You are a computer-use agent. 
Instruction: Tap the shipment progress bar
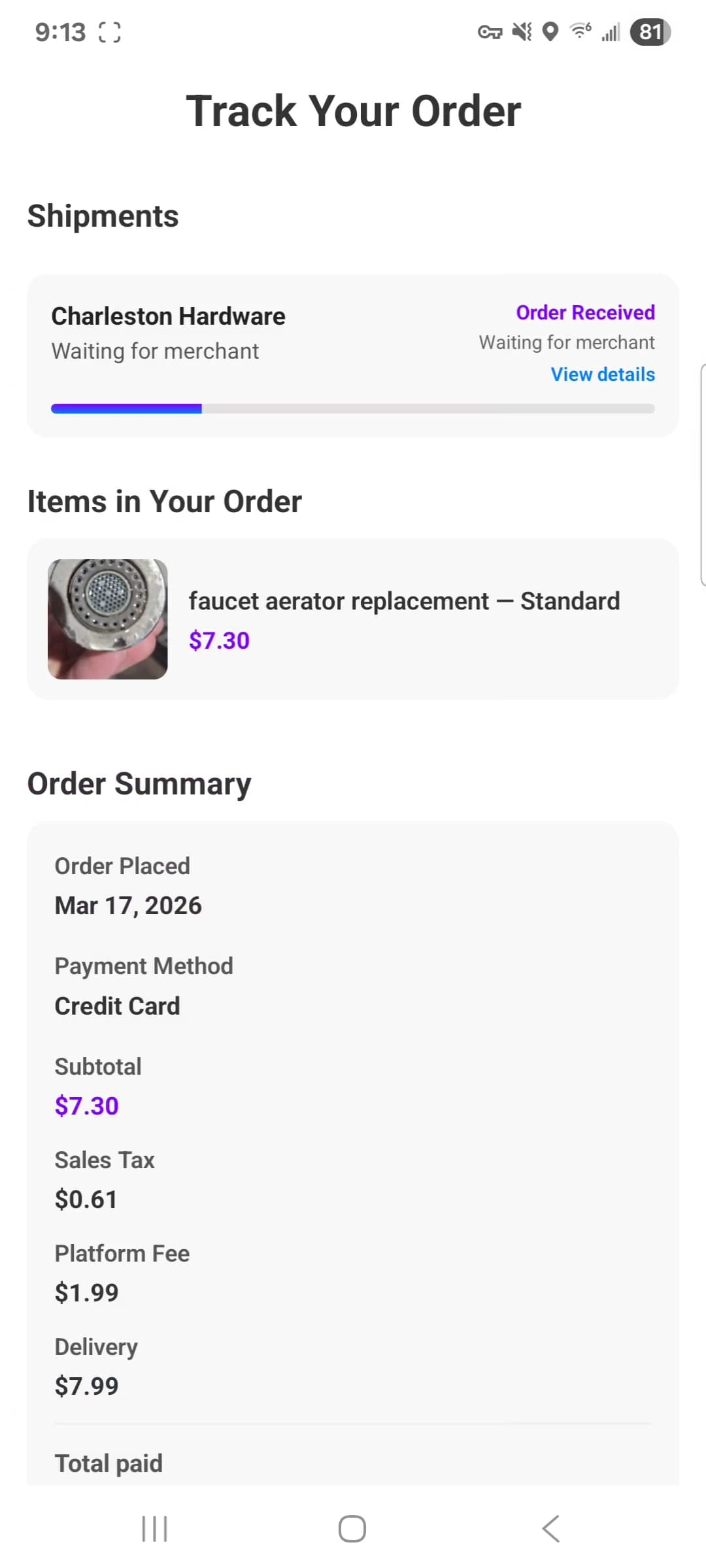(x=353, y=409)
